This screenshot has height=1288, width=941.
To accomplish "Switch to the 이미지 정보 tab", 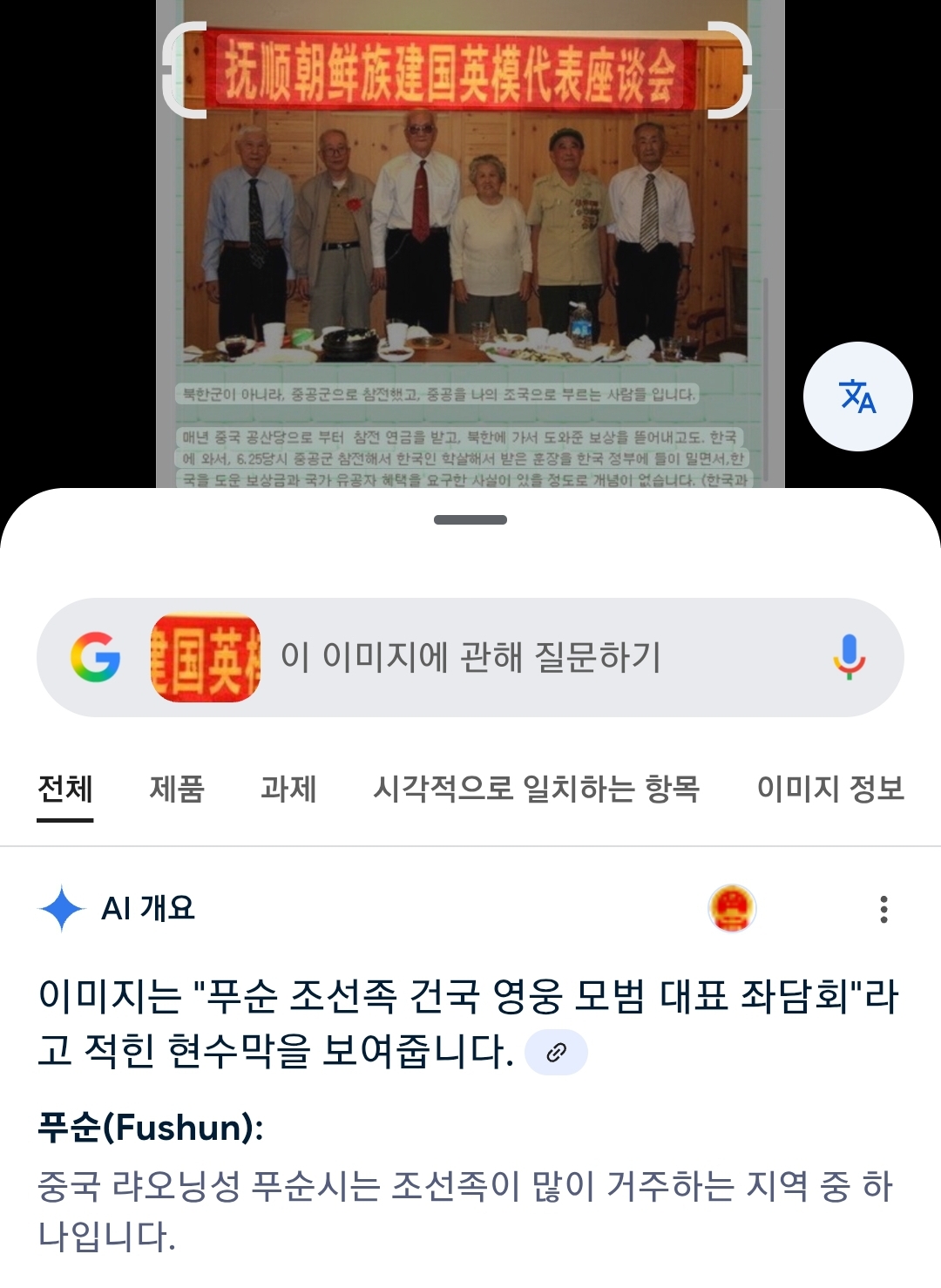I will pyautogui.click(x=829, y=789).
